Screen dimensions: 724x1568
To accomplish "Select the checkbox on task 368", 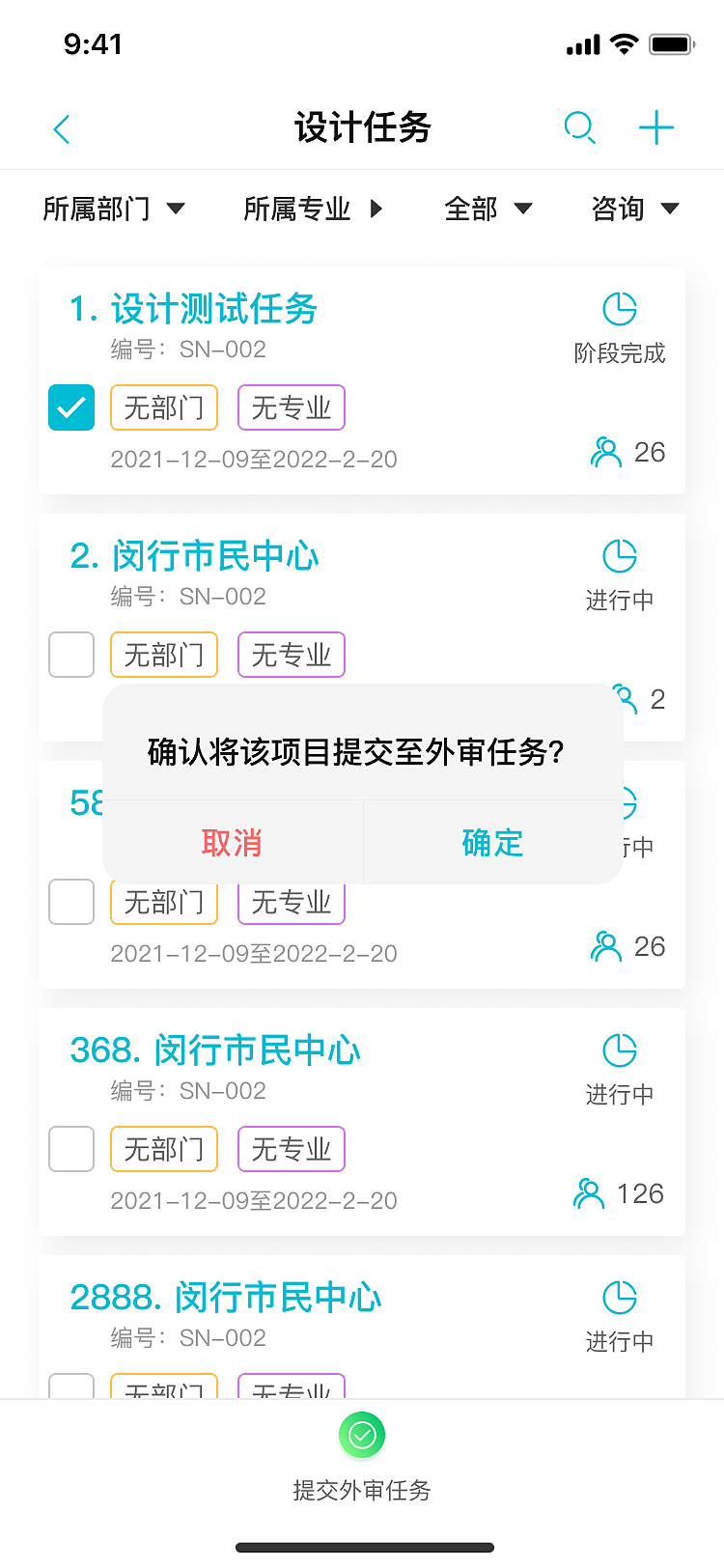I will click(x=71, y=1149).
